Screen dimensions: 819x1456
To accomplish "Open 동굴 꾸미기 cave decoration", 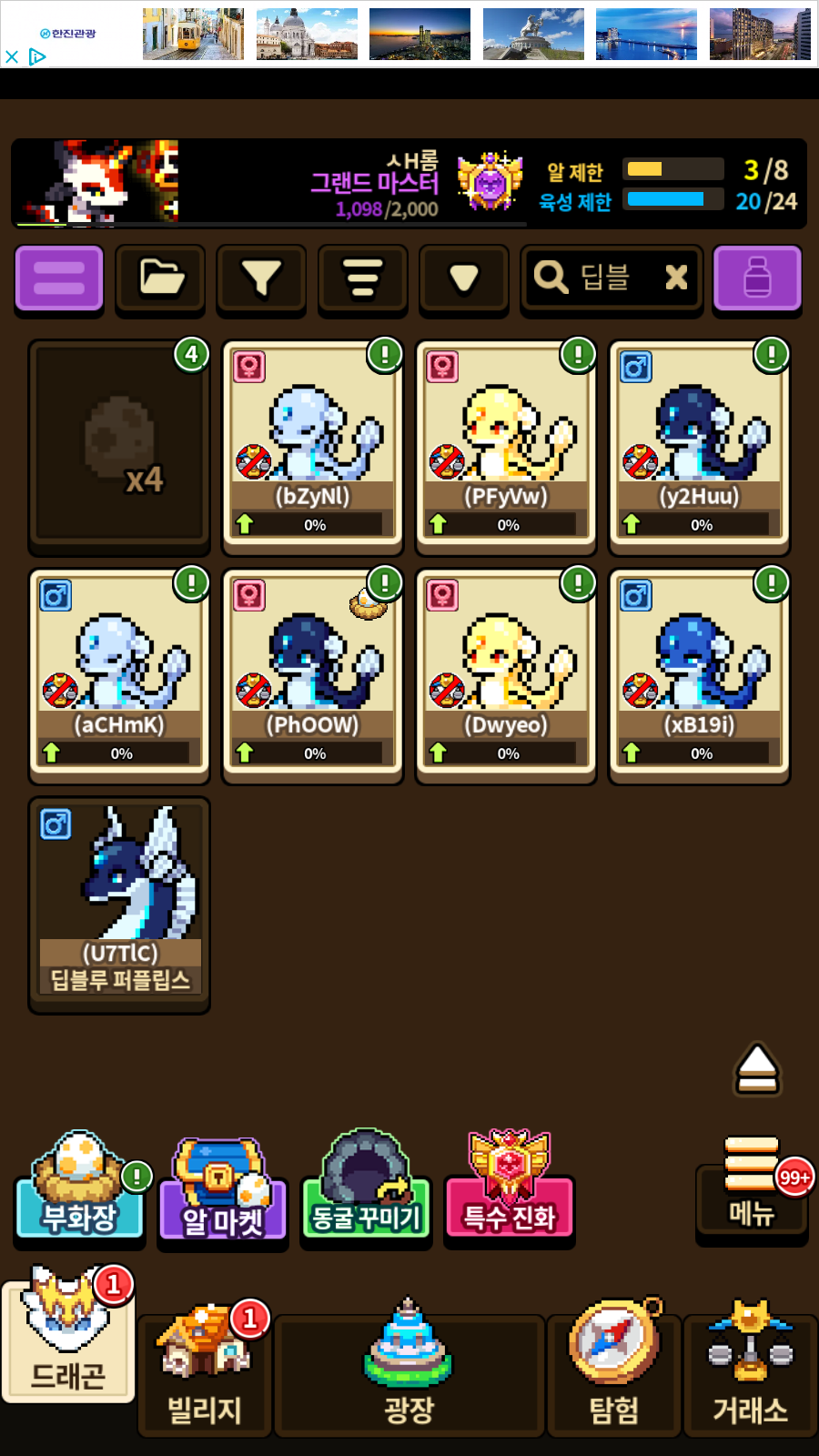I will click(366, 1192).
